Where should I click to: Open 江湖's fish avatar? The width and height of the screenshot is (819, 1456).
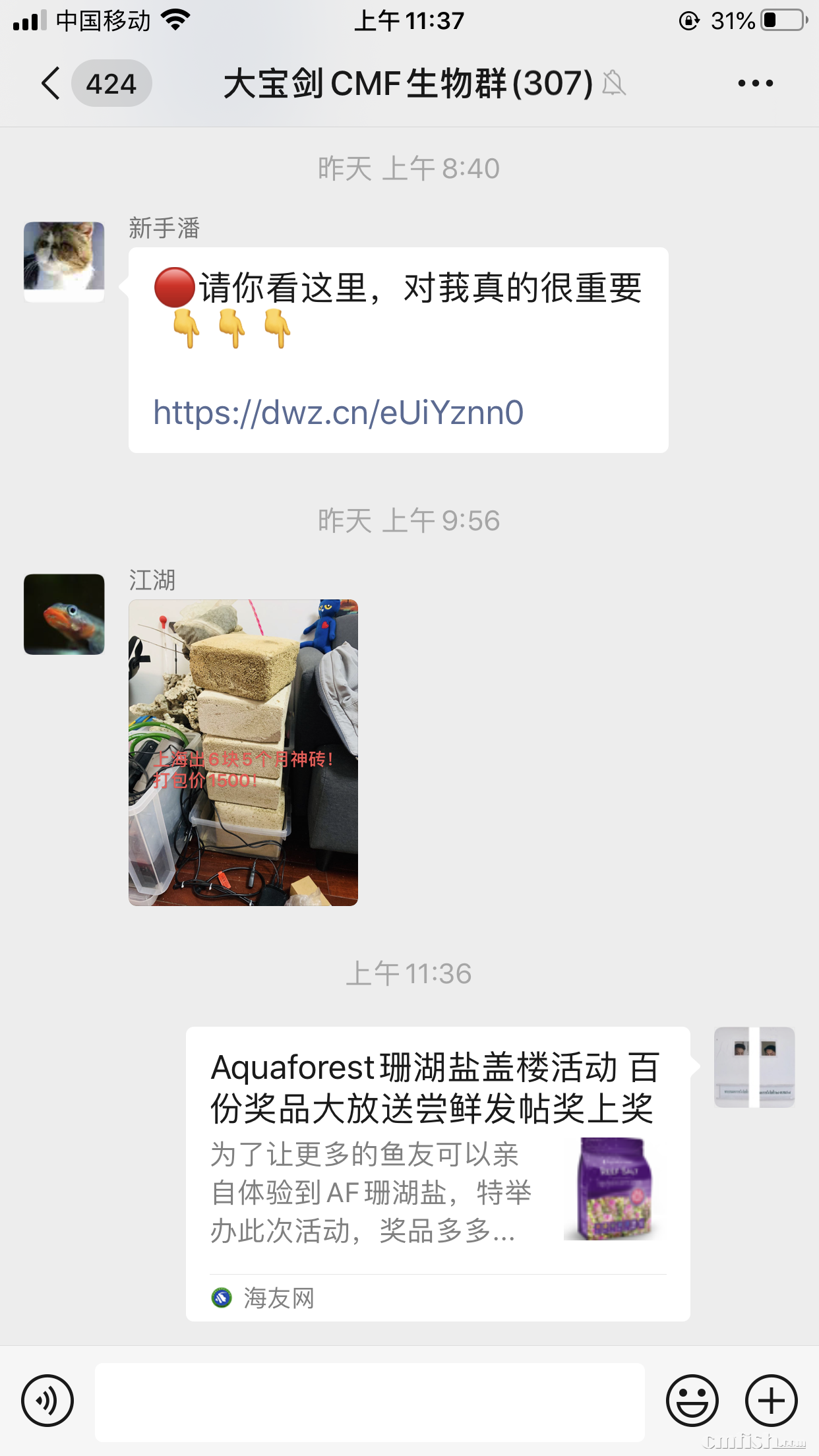pyautogui.click(x=63, y=615)
